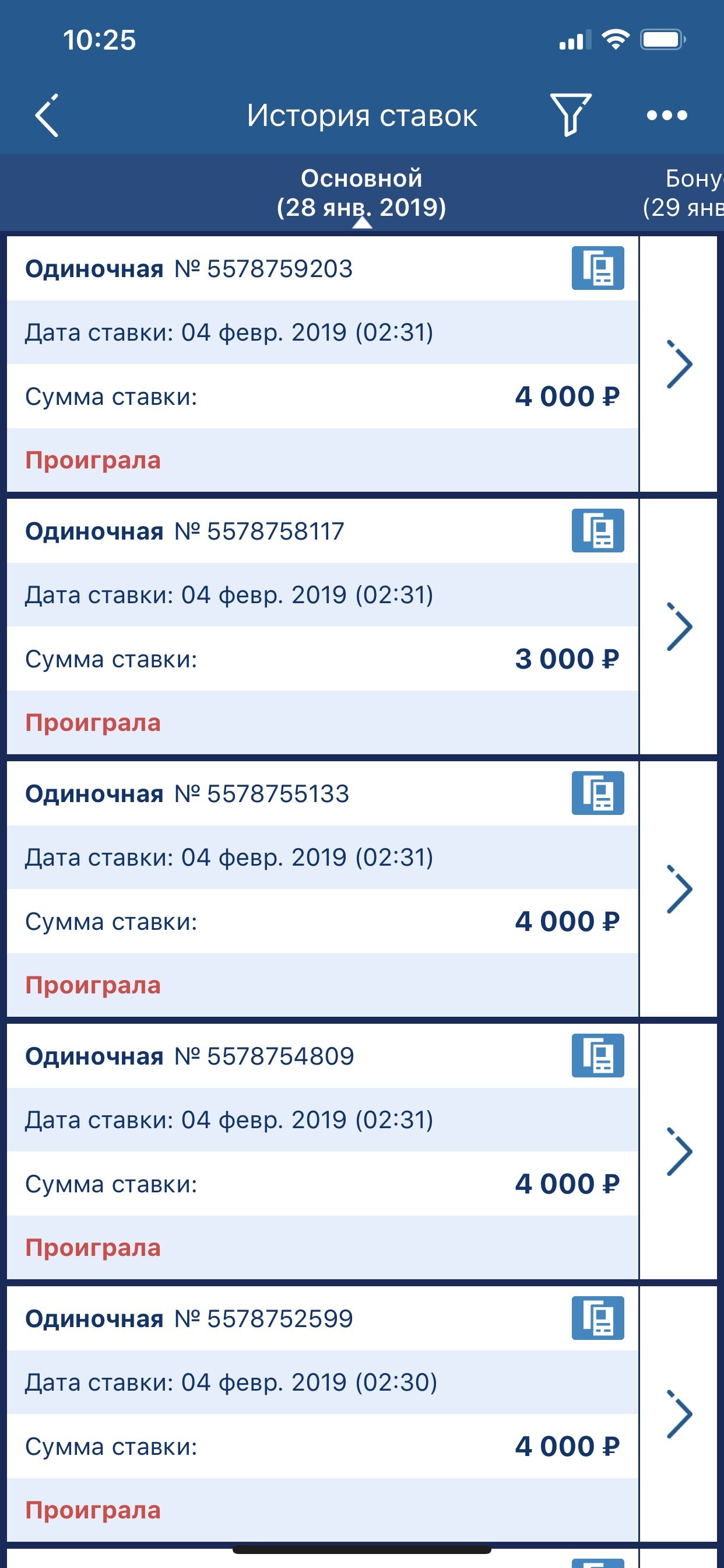Expand details arrow for bet № 5578755133

[x=679, y=888]
